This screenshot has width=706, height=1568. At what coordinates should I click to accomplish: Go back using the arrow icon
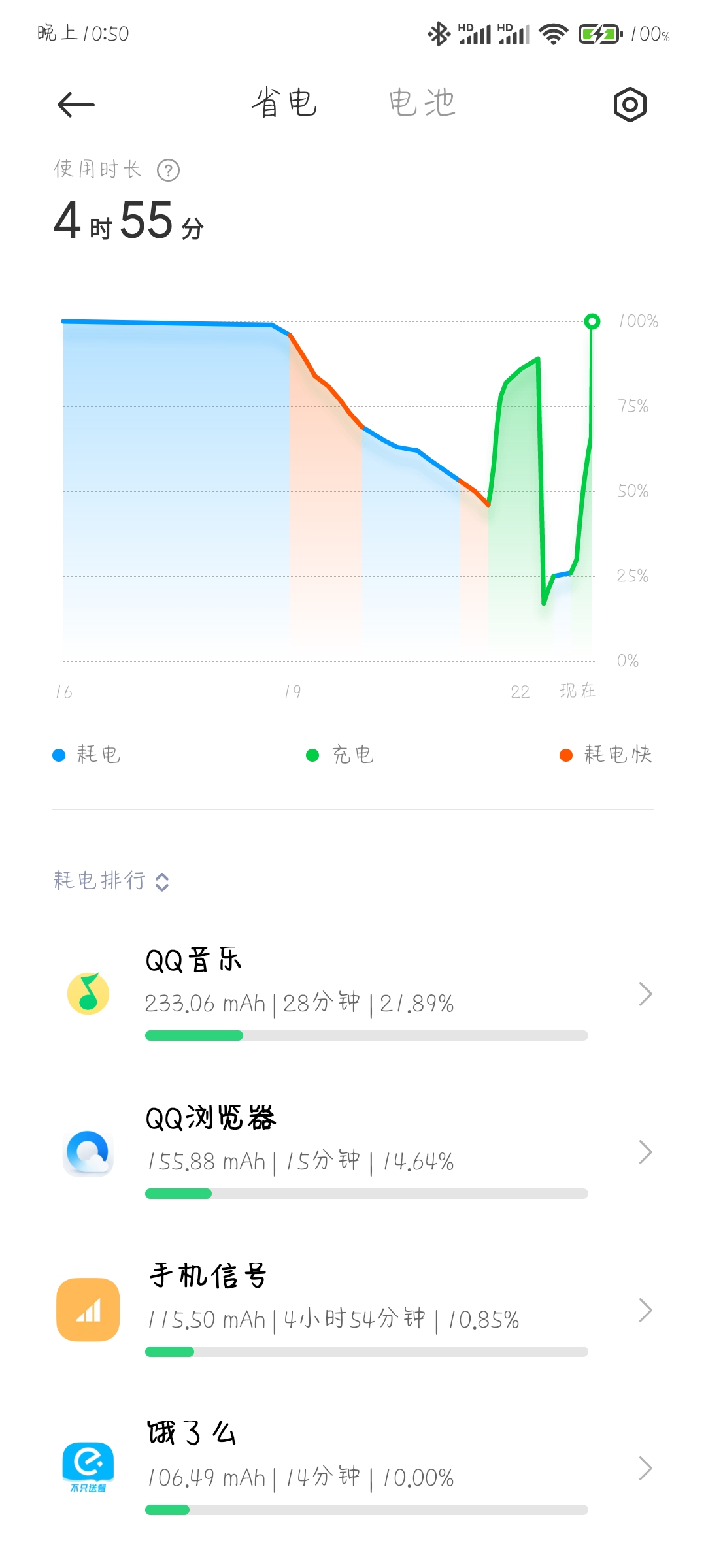pyautogui.click(x=76, y=105)
